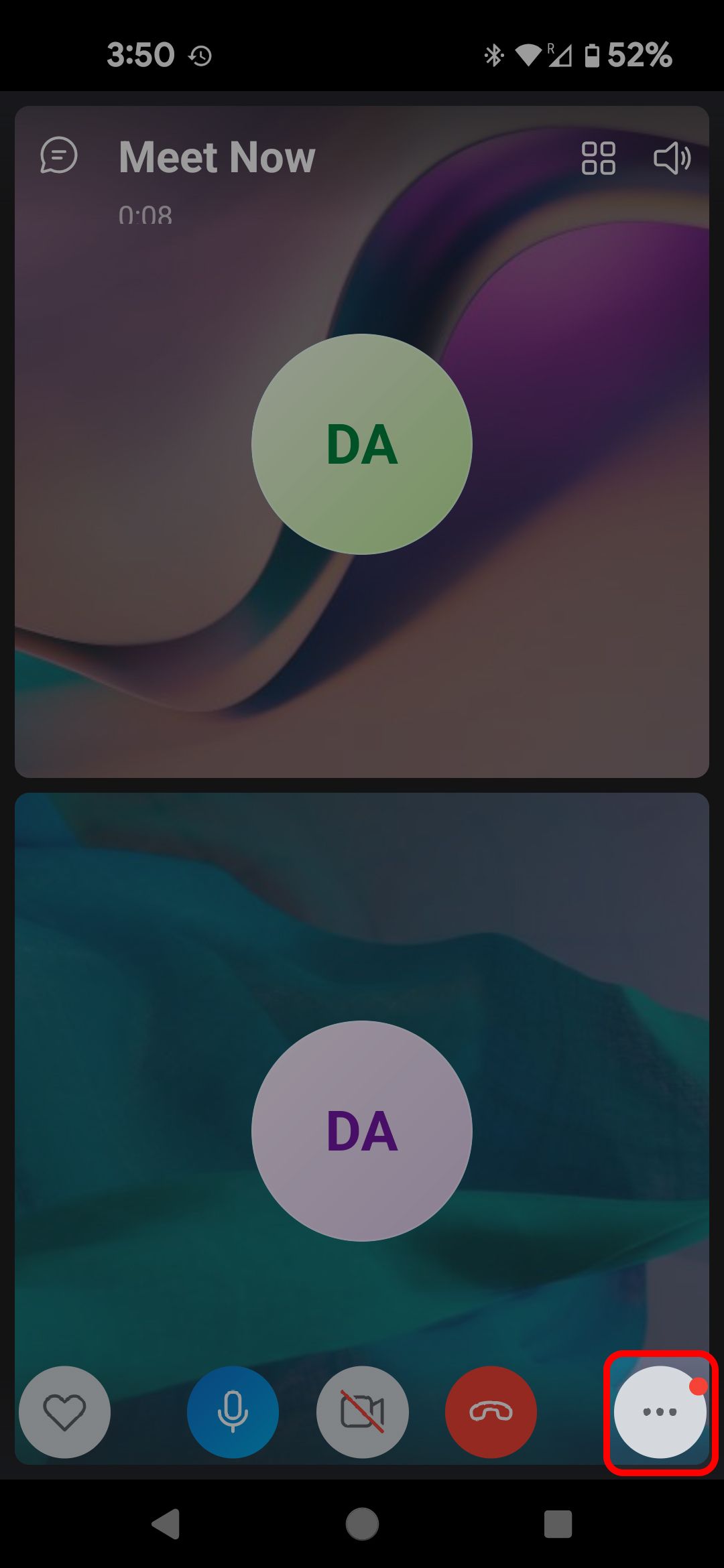Switch to grid view layout
The width and height of the screenshot is (724, 1568).
[x=598, y=158]
